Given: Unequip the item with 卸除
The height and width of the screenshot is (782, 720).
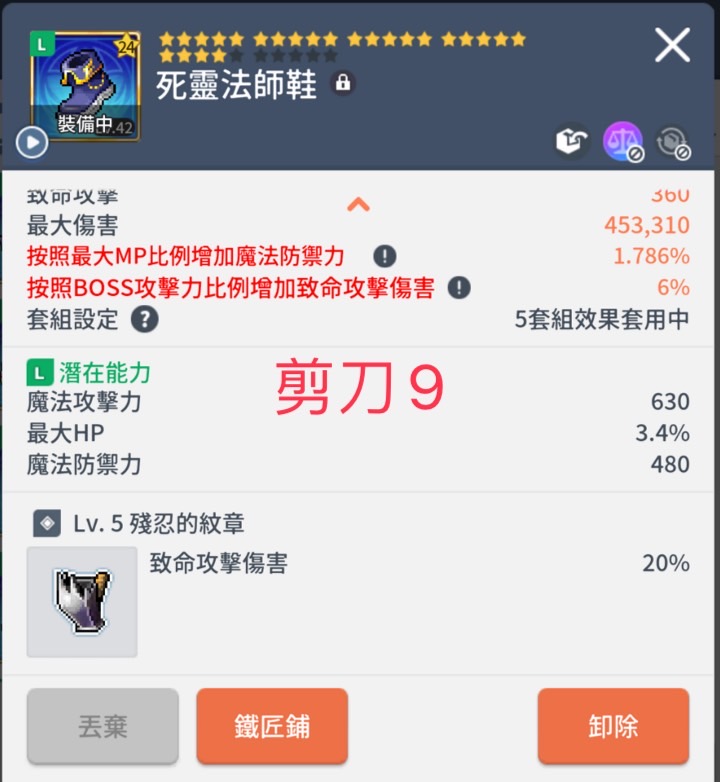Looking at the screenshot, I should [x=613, y=726].
